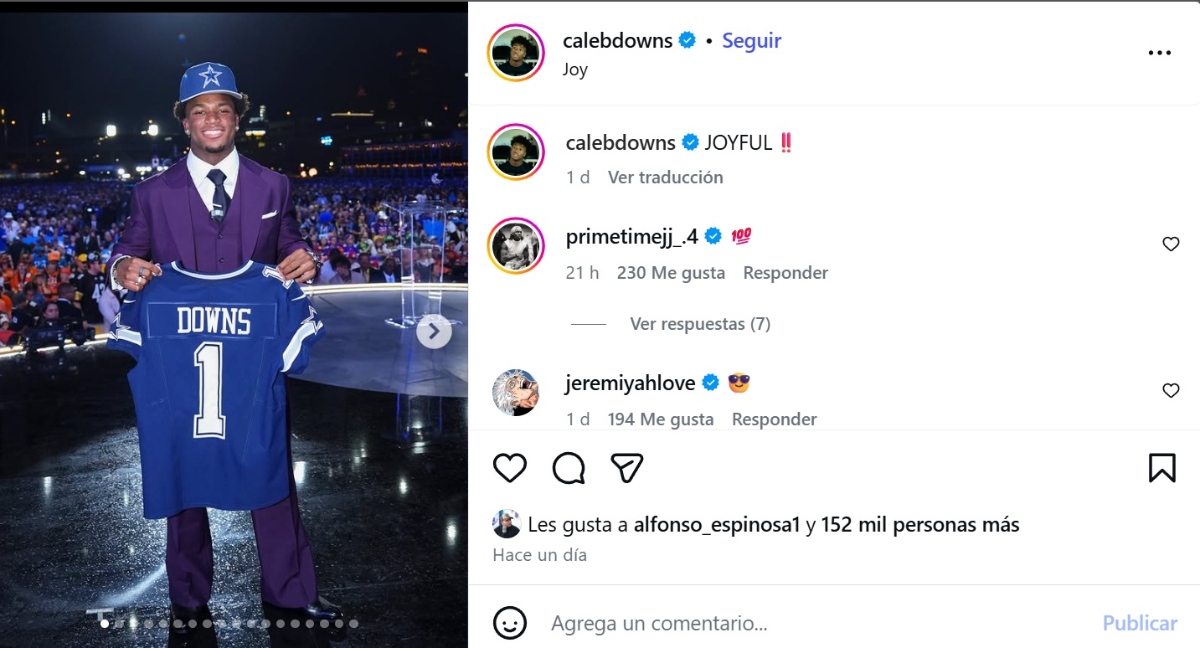Image resolution: width=1200 pixels, height=648 pixels.
Task: Tap Ver traducción under the caption
Action: [665, 177]
